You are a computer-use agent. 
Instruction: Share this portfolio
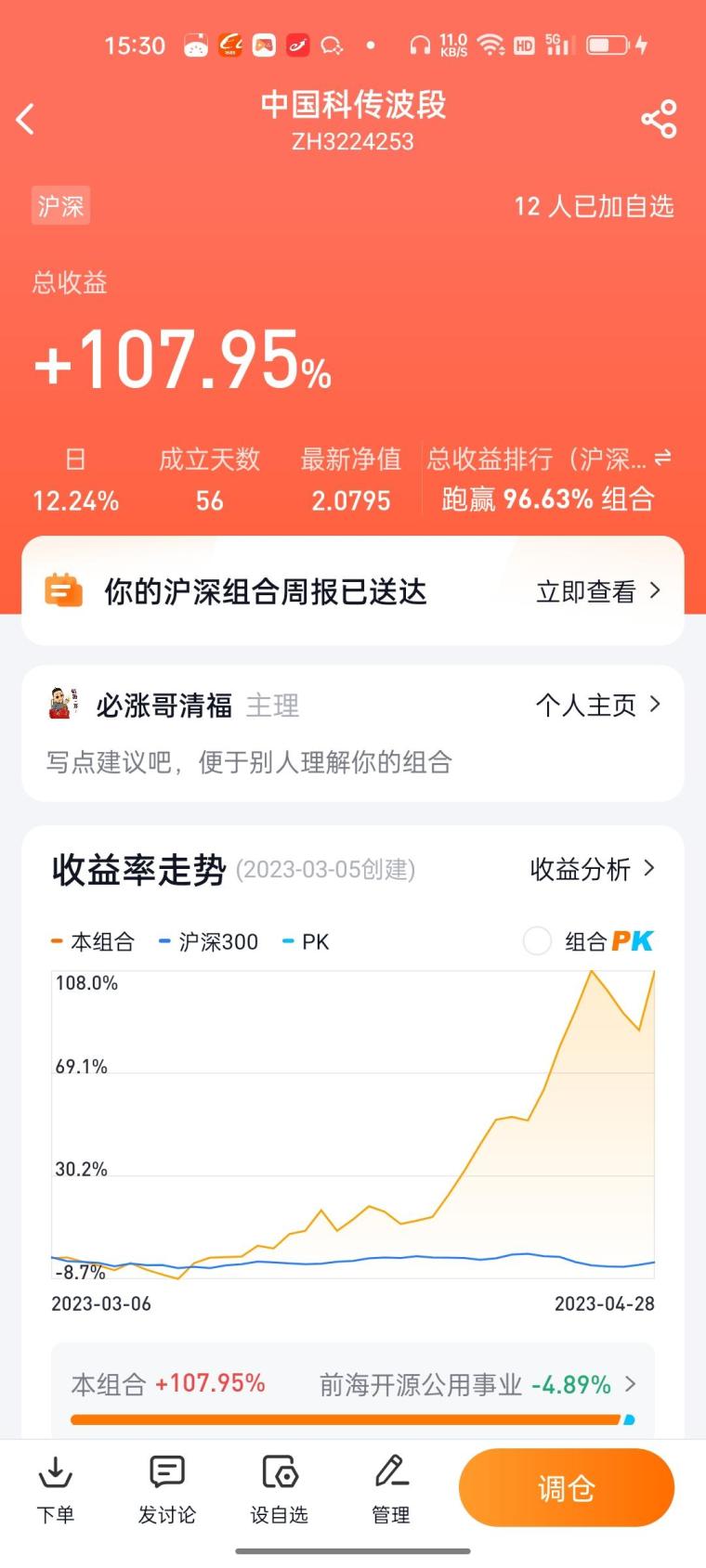click(659, 120)
